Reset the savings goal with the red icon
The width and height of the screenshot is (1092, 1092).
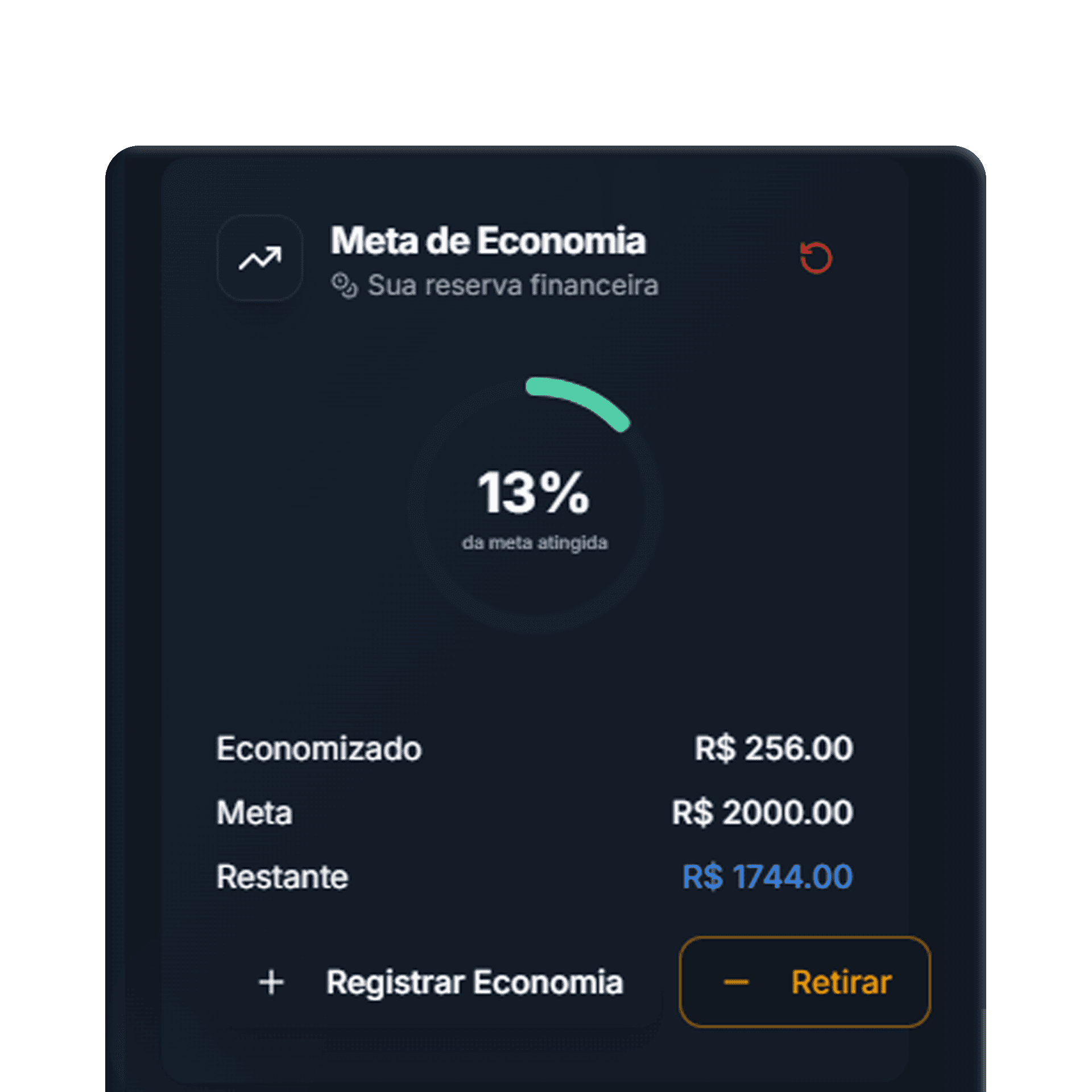point(816,258)
